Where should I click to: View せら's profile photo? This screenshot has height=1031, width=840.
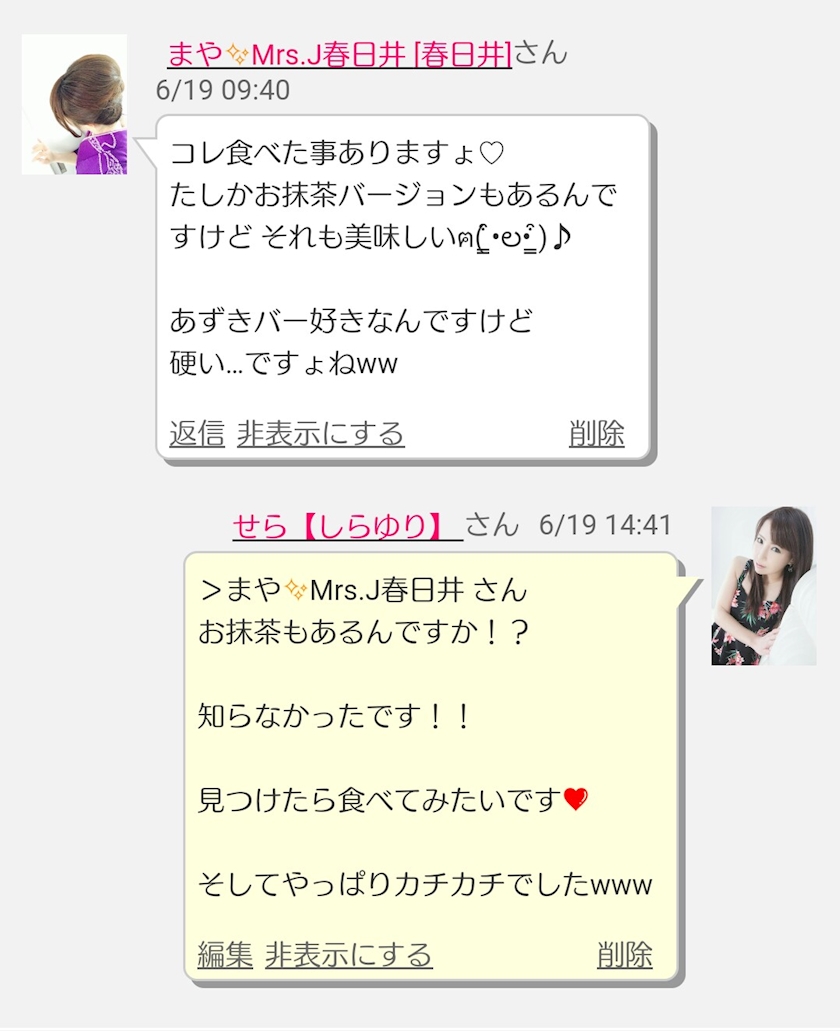point(763,586)
